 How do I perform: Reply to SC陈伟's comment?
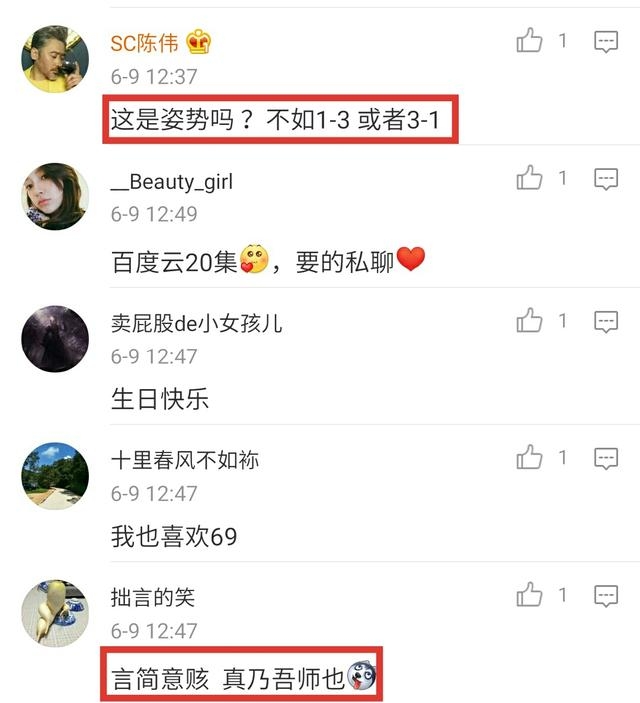pyautogui.click(x=606, y=41)
